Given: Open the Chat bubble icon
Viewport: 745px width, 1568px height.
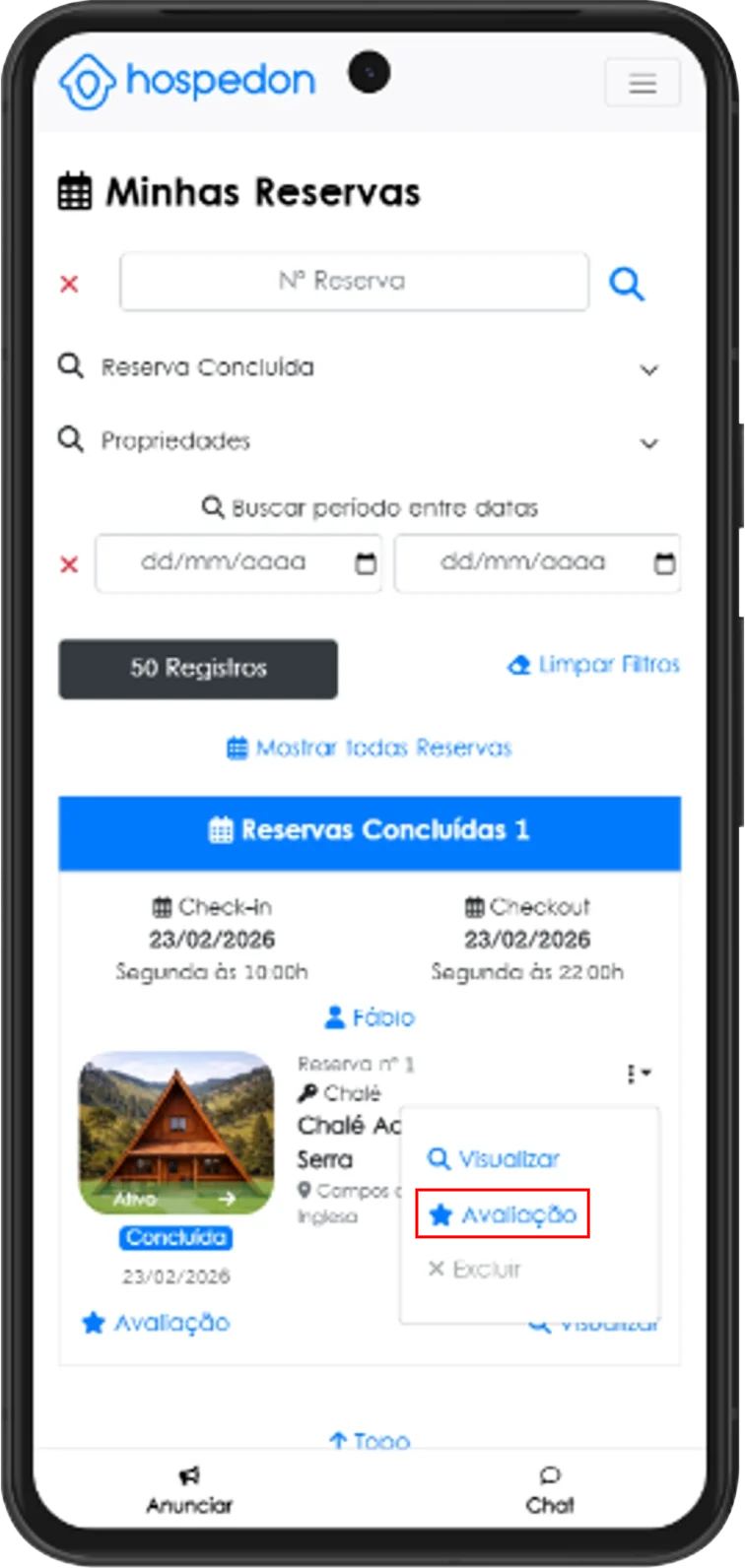Looking at the screenshot, I should click(x=549, y=1474).
